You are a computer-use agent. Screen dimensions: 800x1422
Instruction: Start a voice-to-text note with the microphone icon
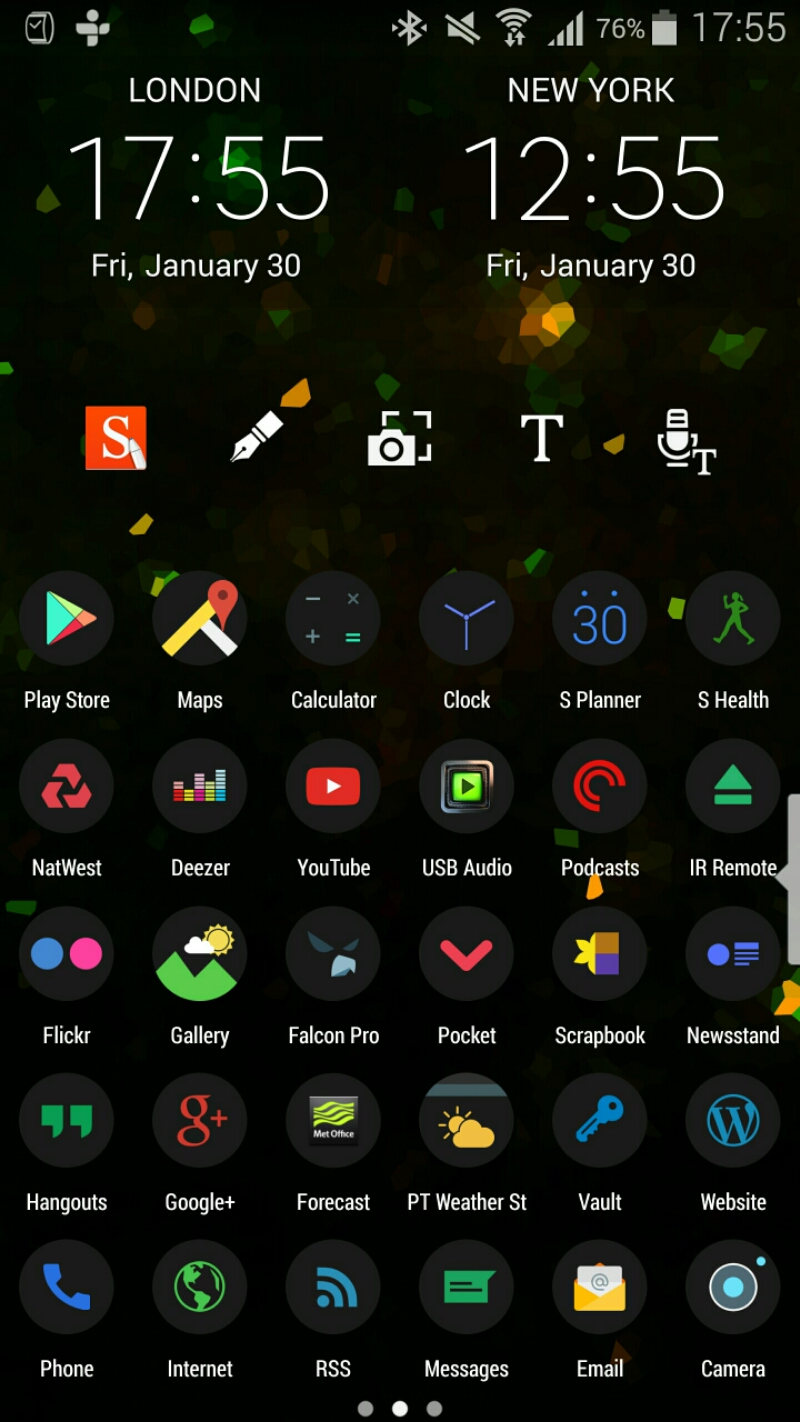(x=685, y=440)
